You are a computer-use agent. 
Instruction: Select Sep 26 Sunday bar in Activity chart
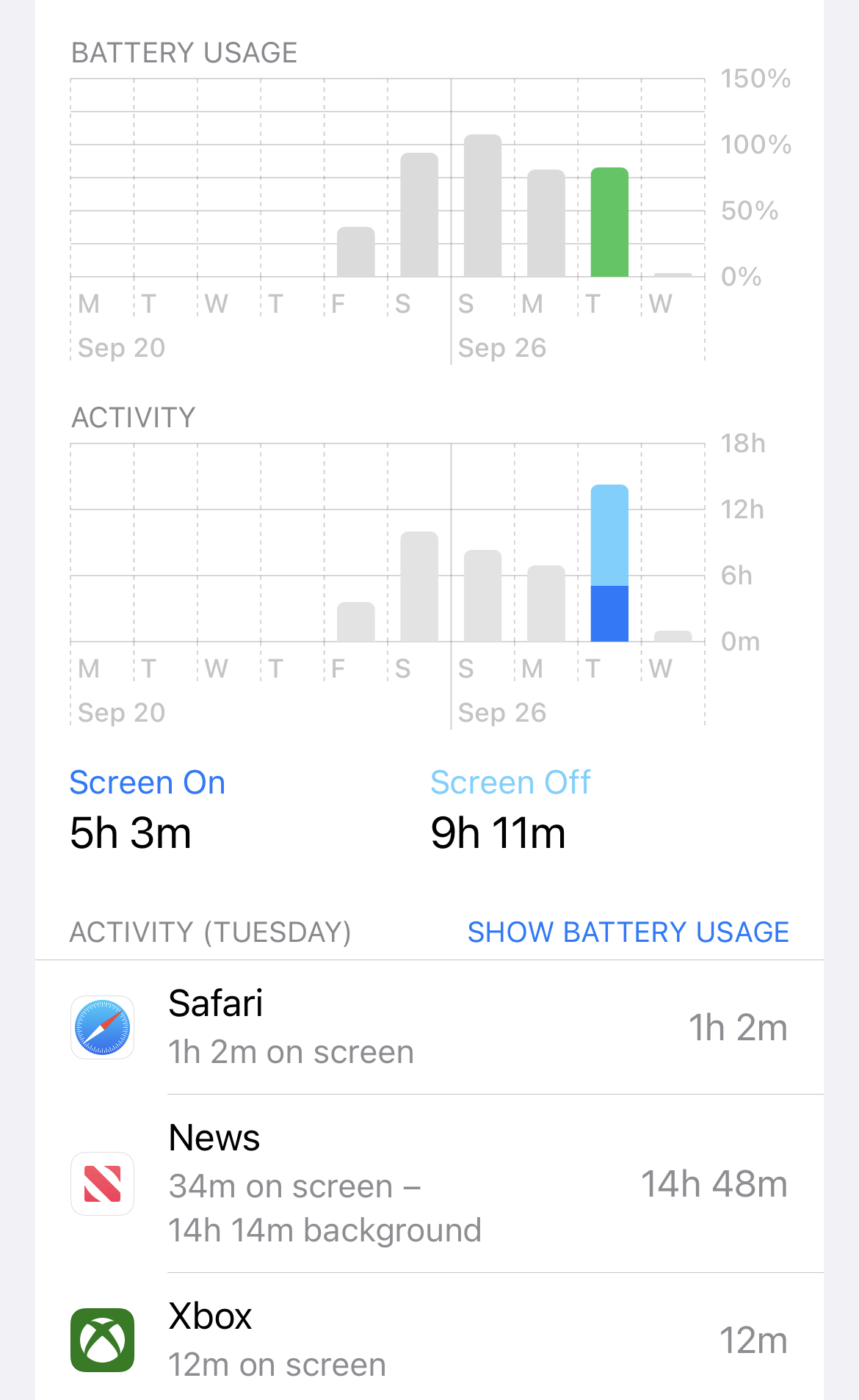tap(482, 595)
